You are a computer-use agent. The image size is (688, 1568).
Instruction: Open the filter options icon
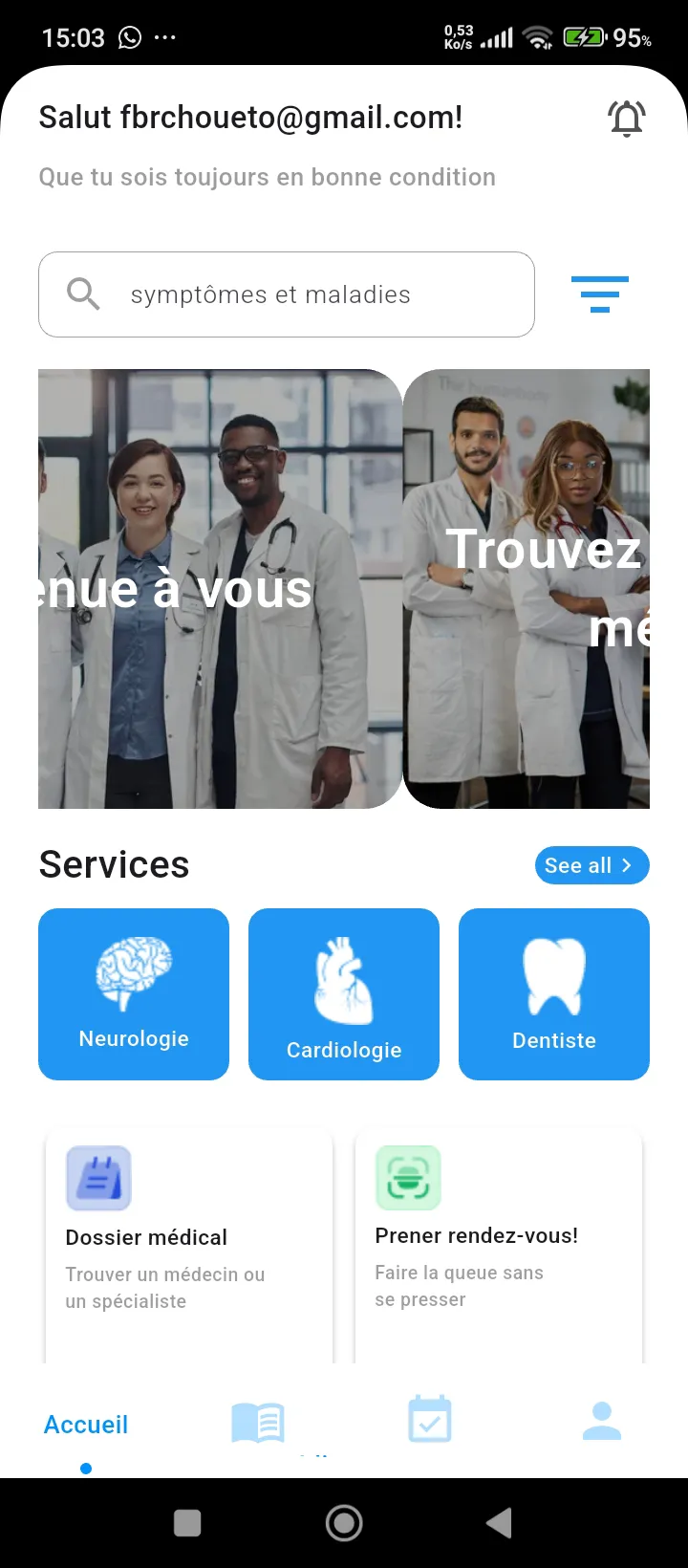pos(599,294)
